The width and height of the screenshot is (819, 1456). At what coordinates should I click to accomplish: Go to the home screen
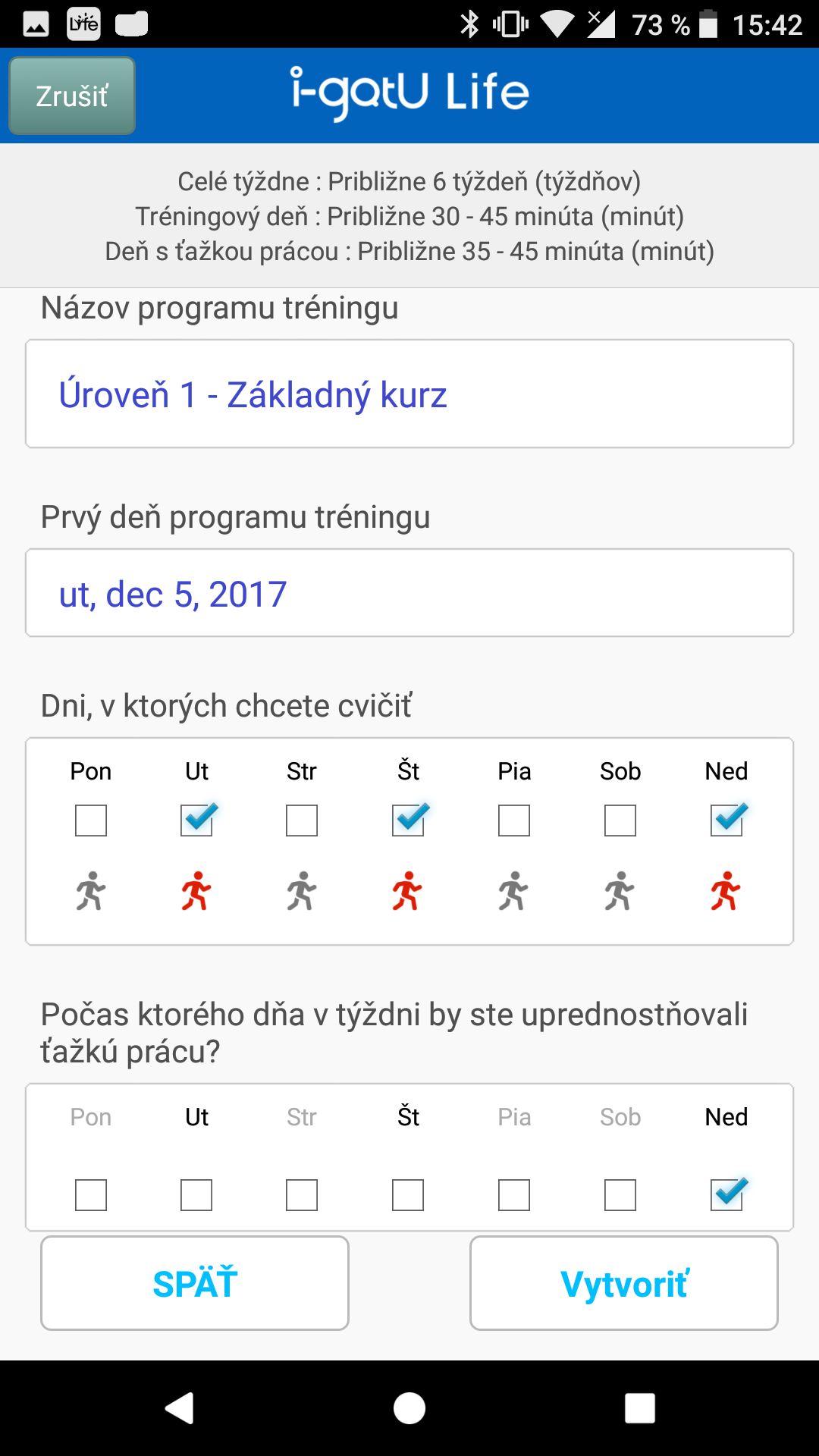pyautogui.click(x=409, y=1408)
